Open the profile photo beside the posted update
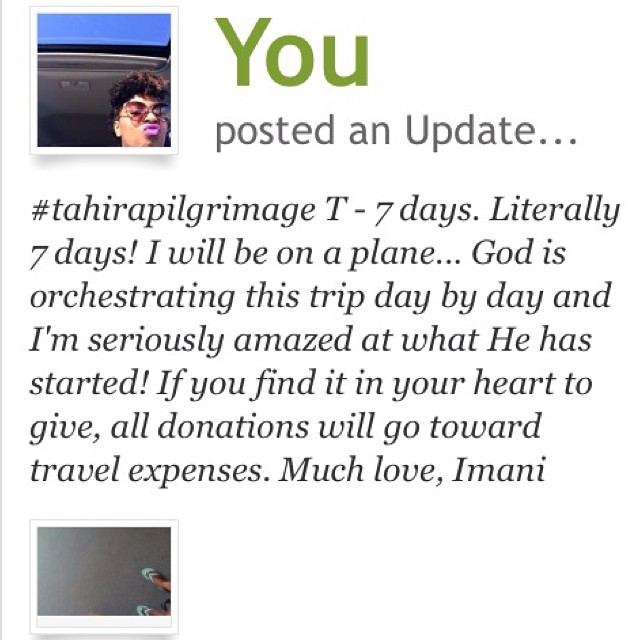This screenshot has width=640, height=640. coord(104,81)
